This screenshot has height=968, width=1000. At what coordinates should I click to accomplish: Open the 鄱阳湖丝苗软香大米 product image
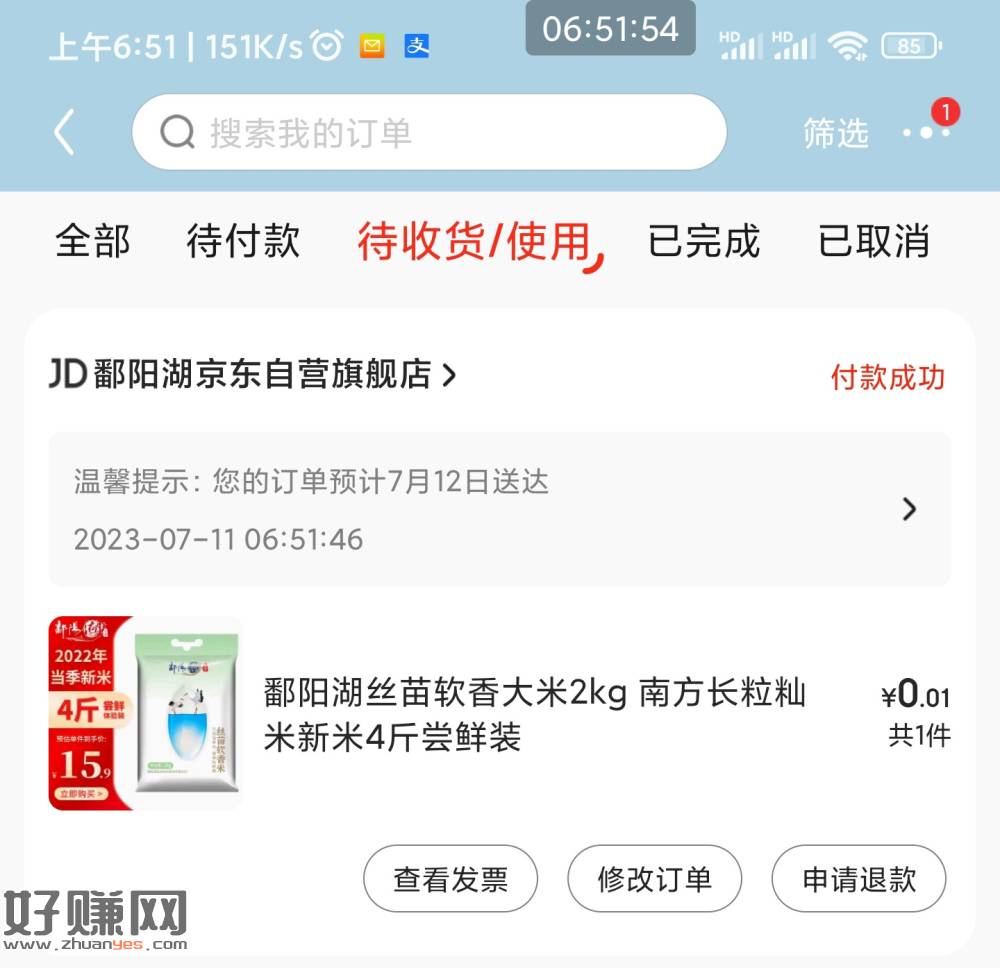point(146,713)
